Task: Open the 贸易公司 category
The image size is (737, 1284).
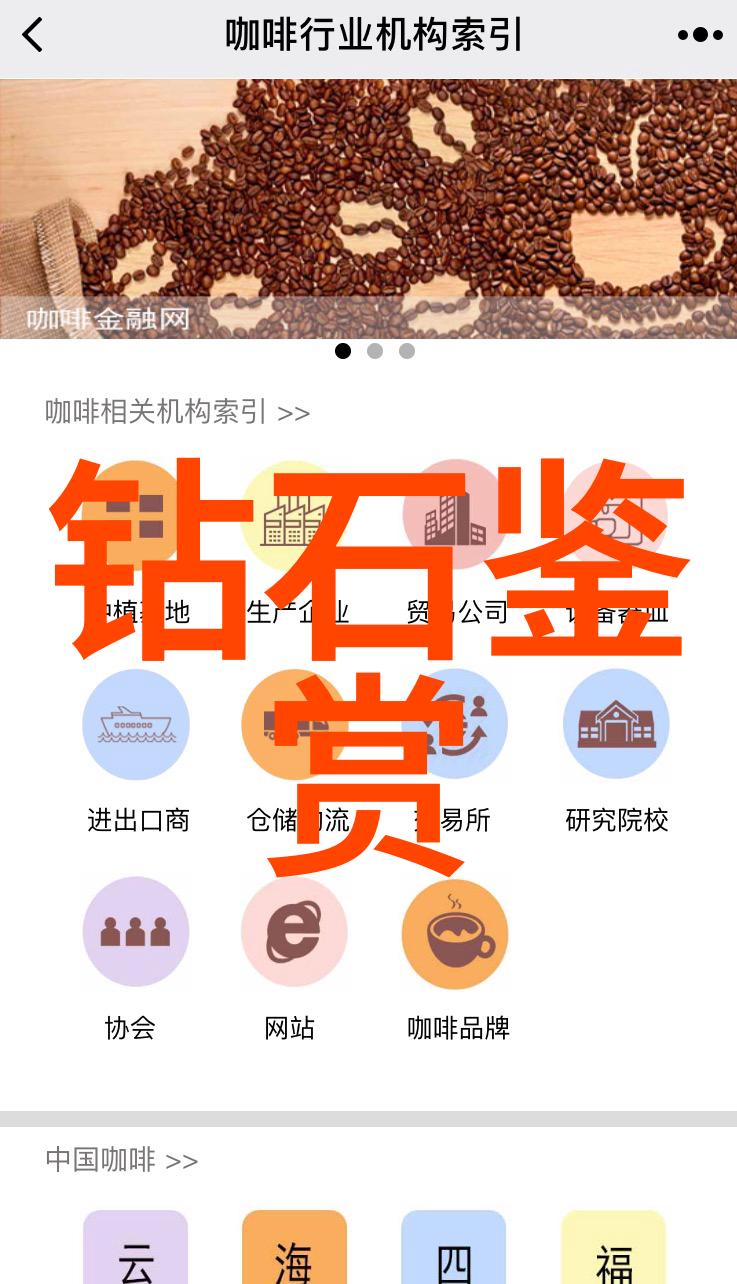Action: pyautogui.click(x=455, y=515)
